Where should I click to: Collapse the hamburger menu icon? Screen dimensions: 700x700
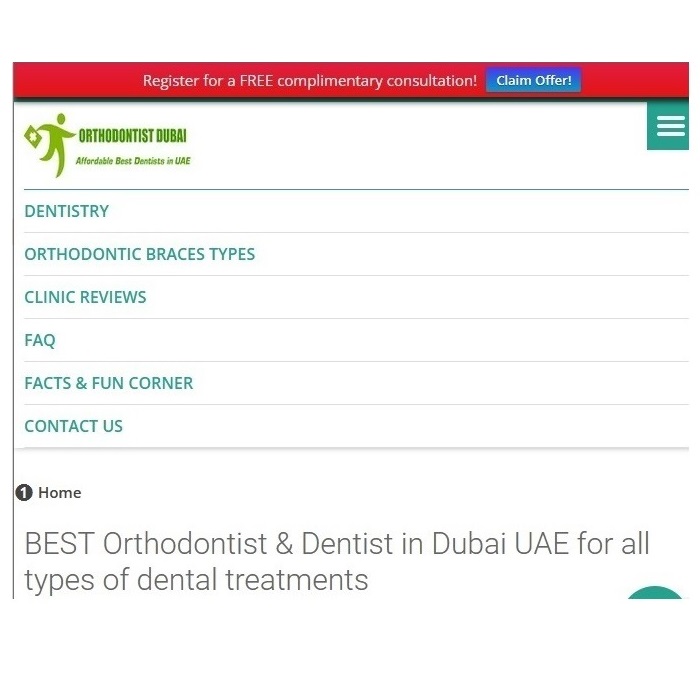tap(669, 126)
